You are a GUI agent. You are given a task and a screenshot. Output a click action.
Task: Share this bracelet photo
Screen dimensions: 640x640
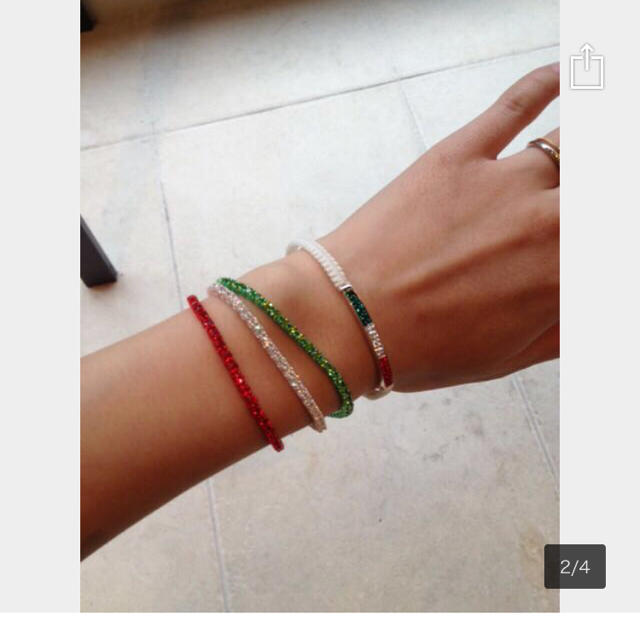[587, 67]
